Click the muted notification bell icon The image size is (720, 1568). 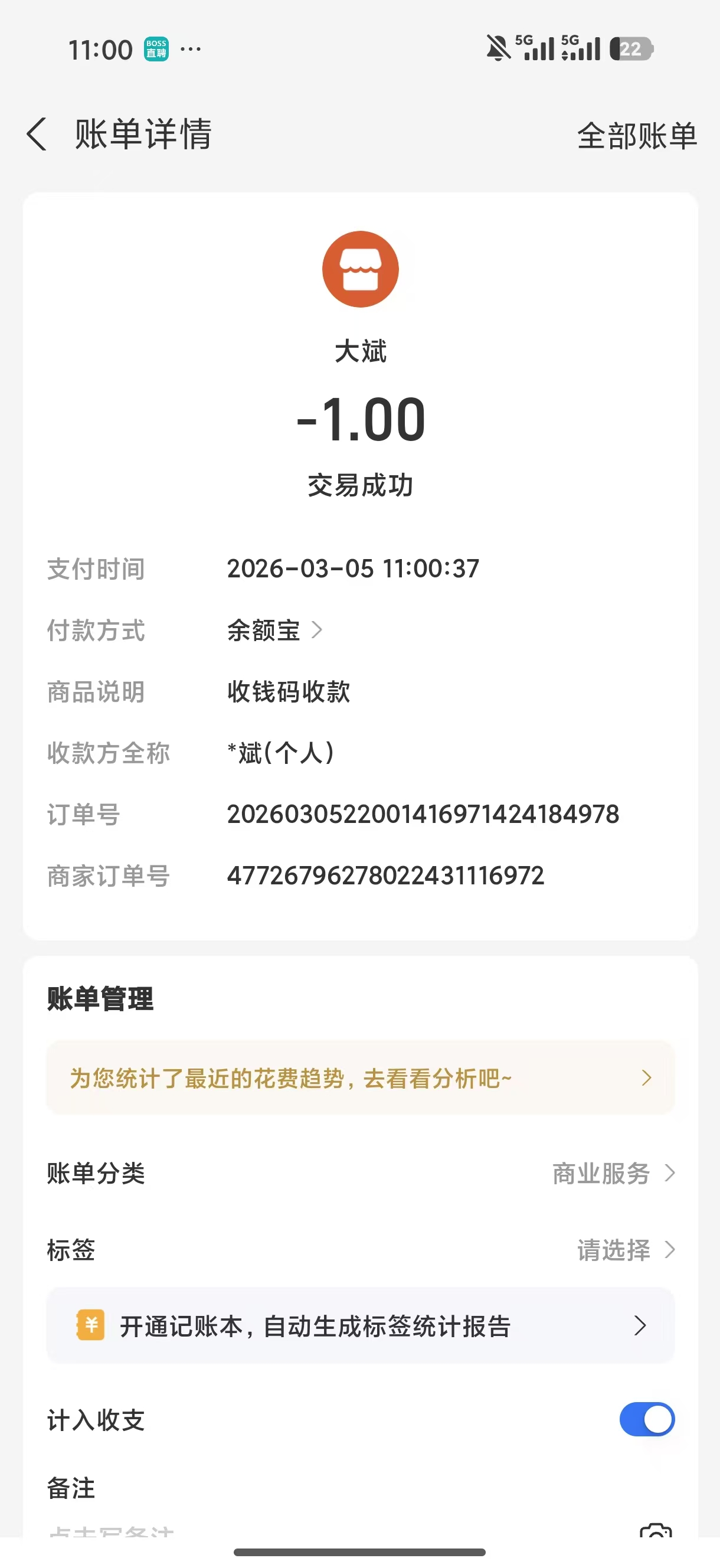(x=498, y=47)
